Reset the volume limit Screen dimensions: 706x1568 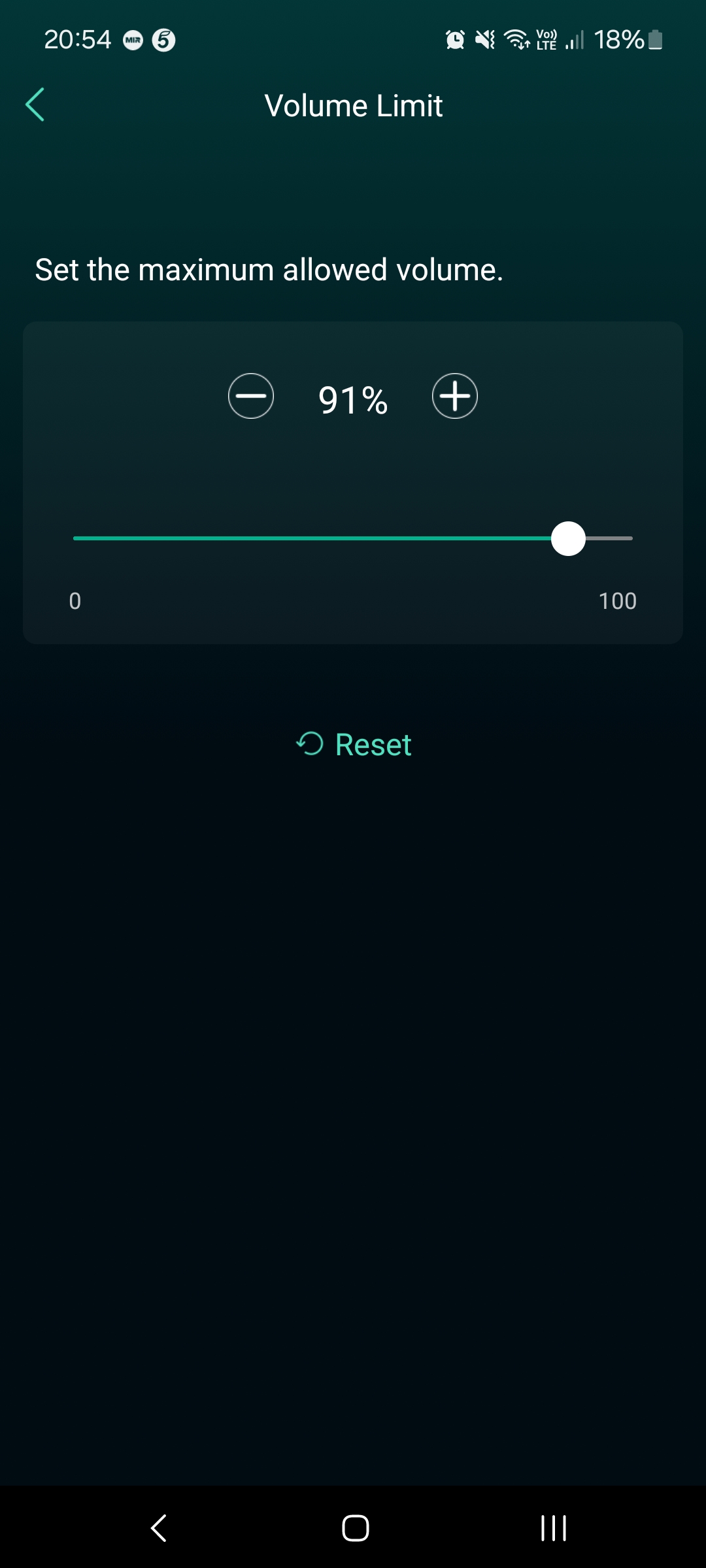click(x=354, y=744)
